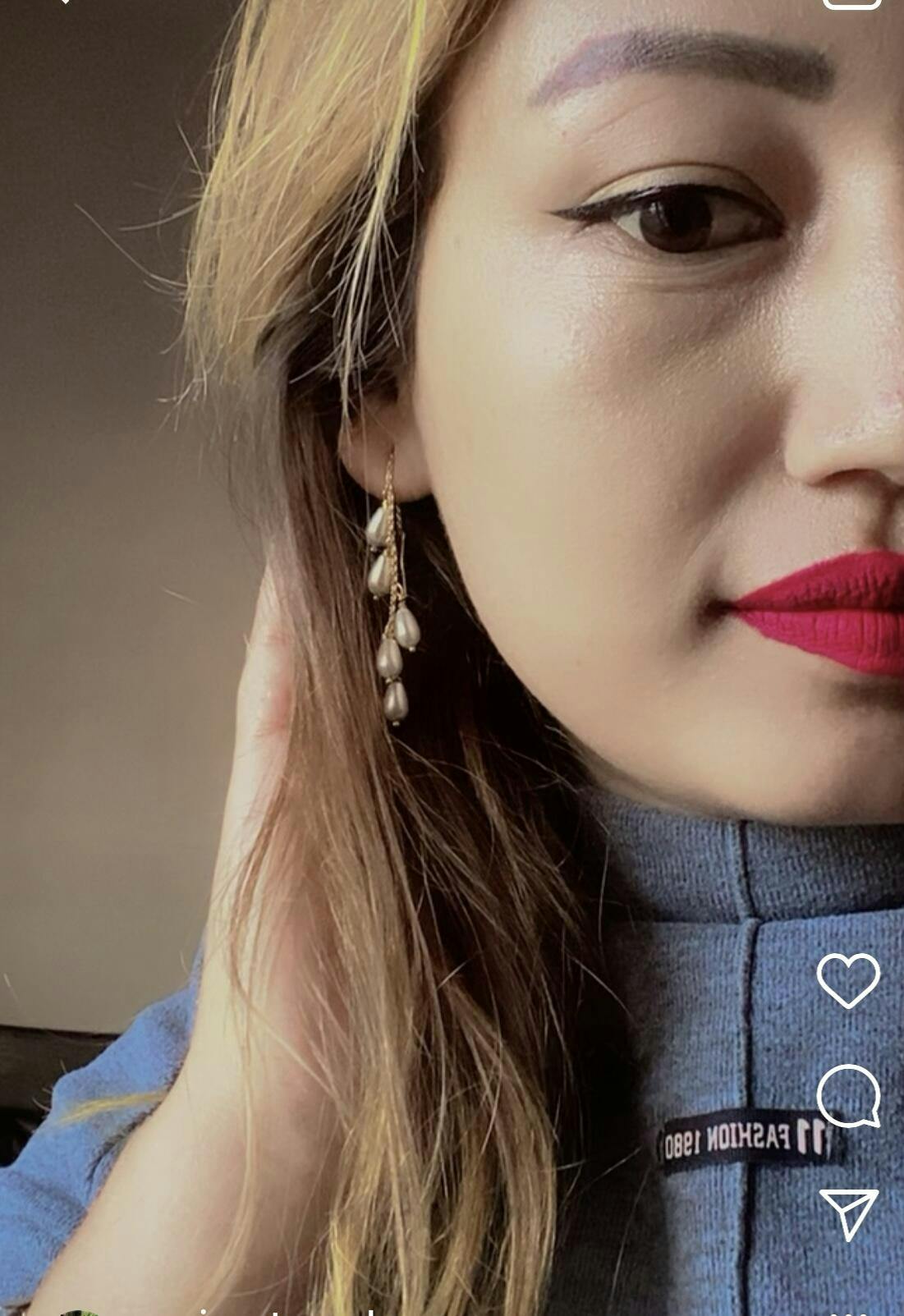Like this reel with the heart icon
The width and height of the screenshot is (904, 1316).
pos(848,980)
